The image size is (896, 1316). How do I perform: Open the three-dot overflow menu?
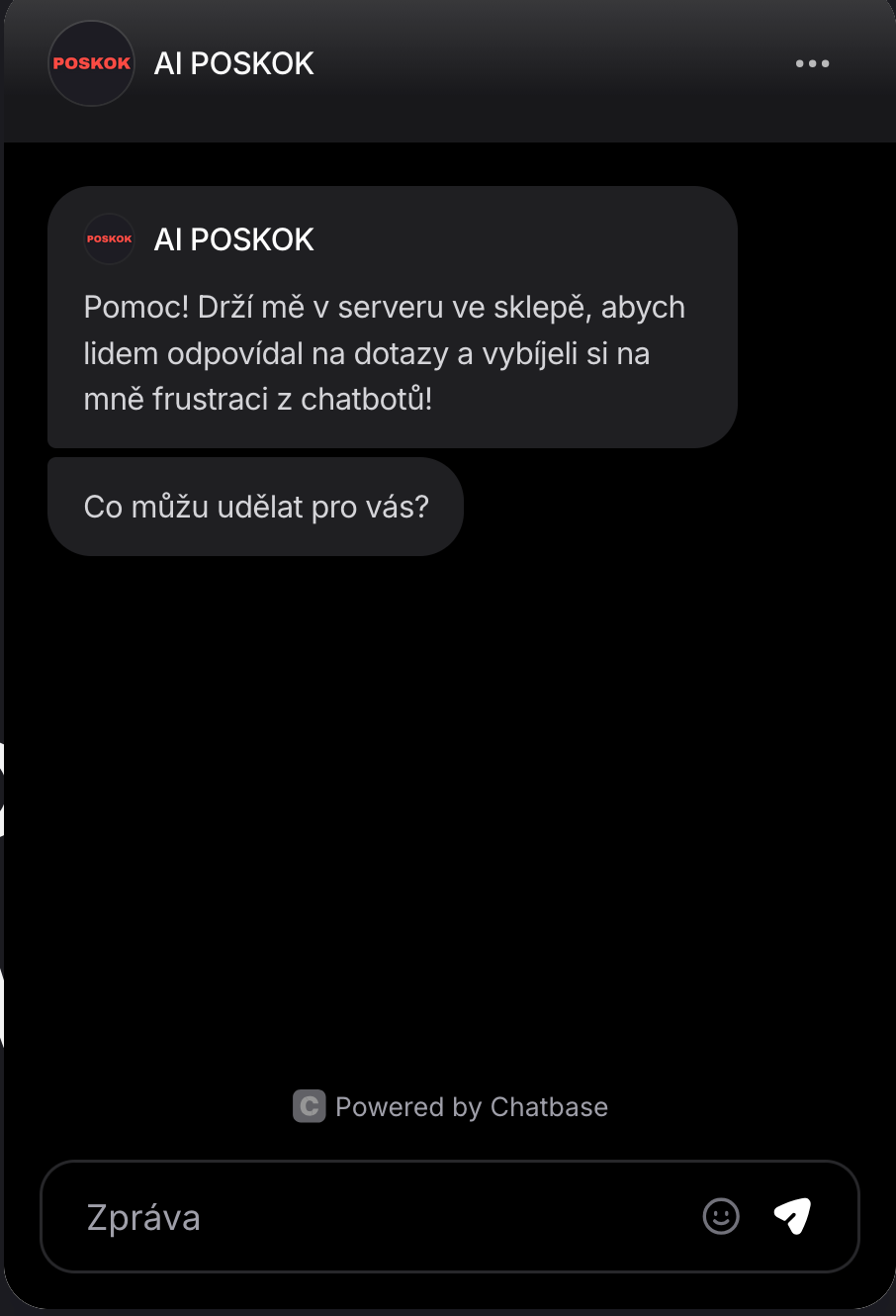(x=812, y=64)
